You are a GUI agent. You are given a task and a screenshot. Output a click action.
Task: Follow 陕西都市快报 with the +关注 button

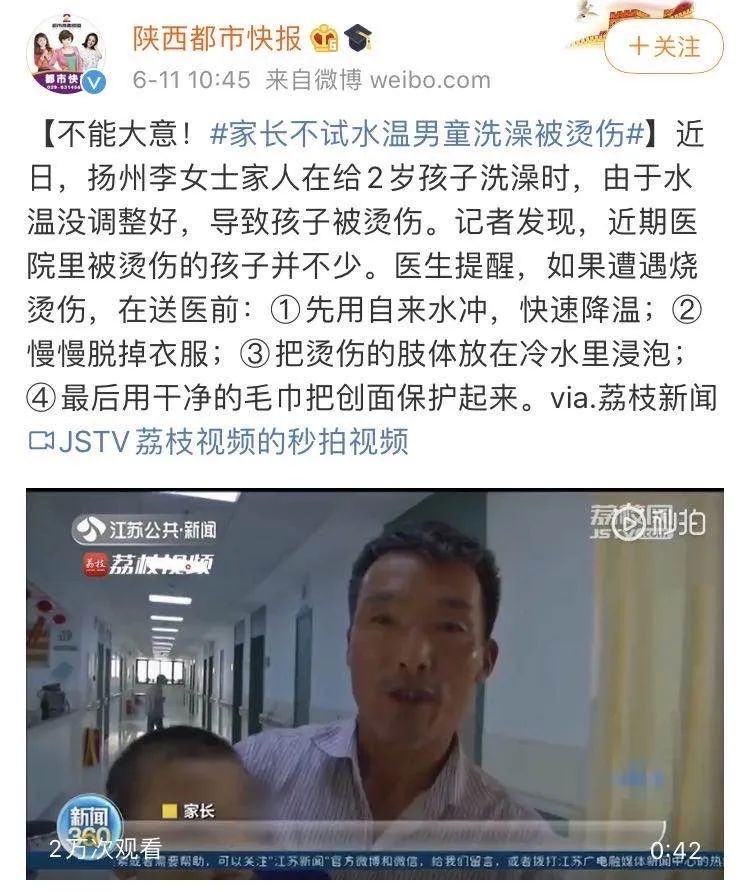664,47
